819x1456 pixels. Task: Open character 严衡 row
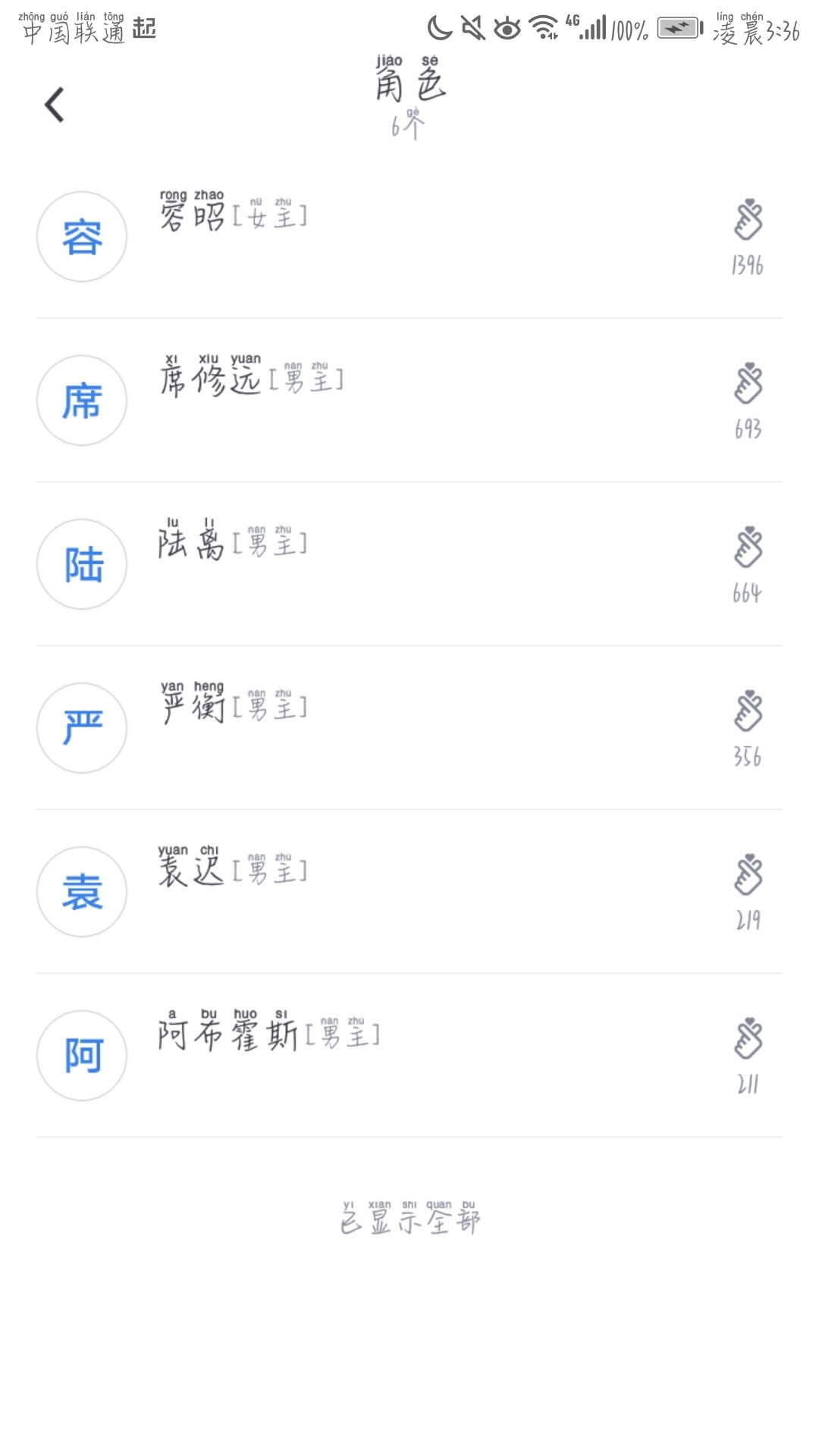click(x=379, y=728)
